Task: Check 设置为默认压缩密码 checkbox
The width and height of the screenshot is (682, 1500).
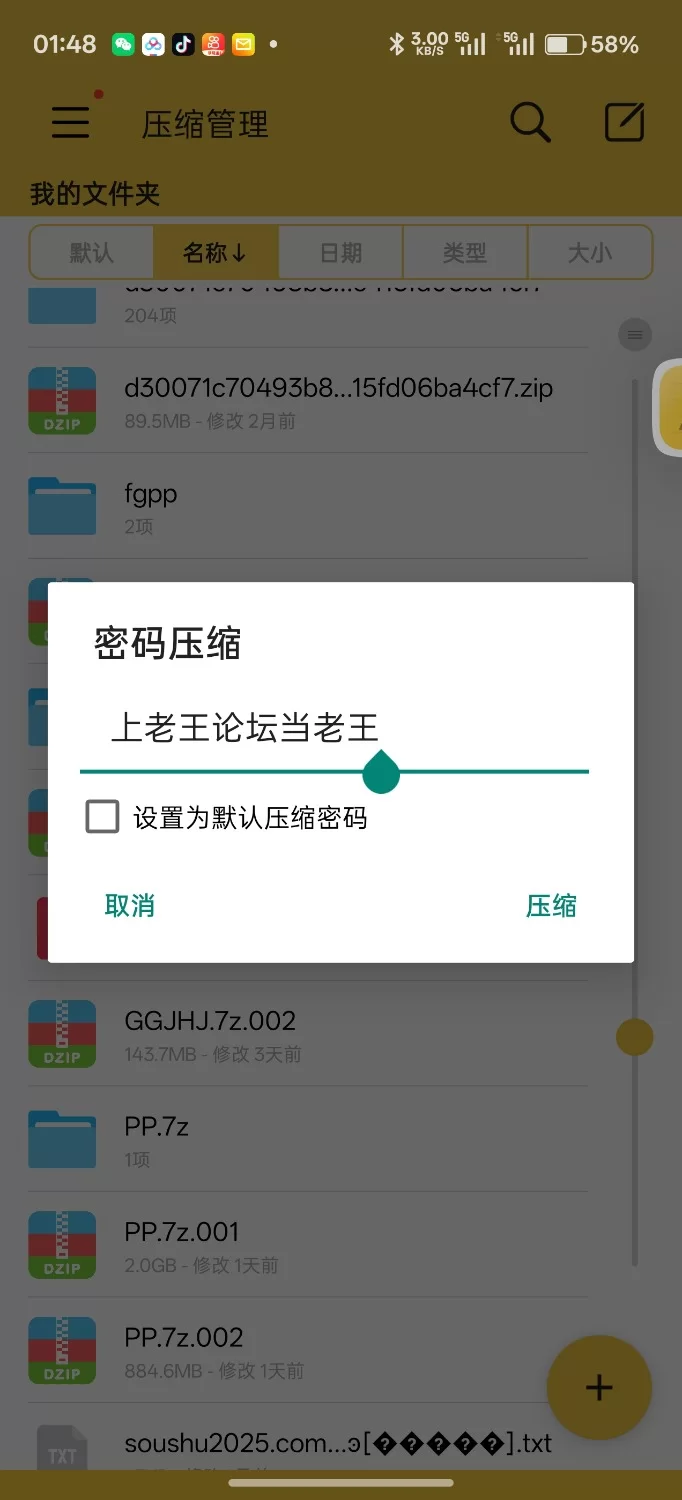Action: point(103,817)
